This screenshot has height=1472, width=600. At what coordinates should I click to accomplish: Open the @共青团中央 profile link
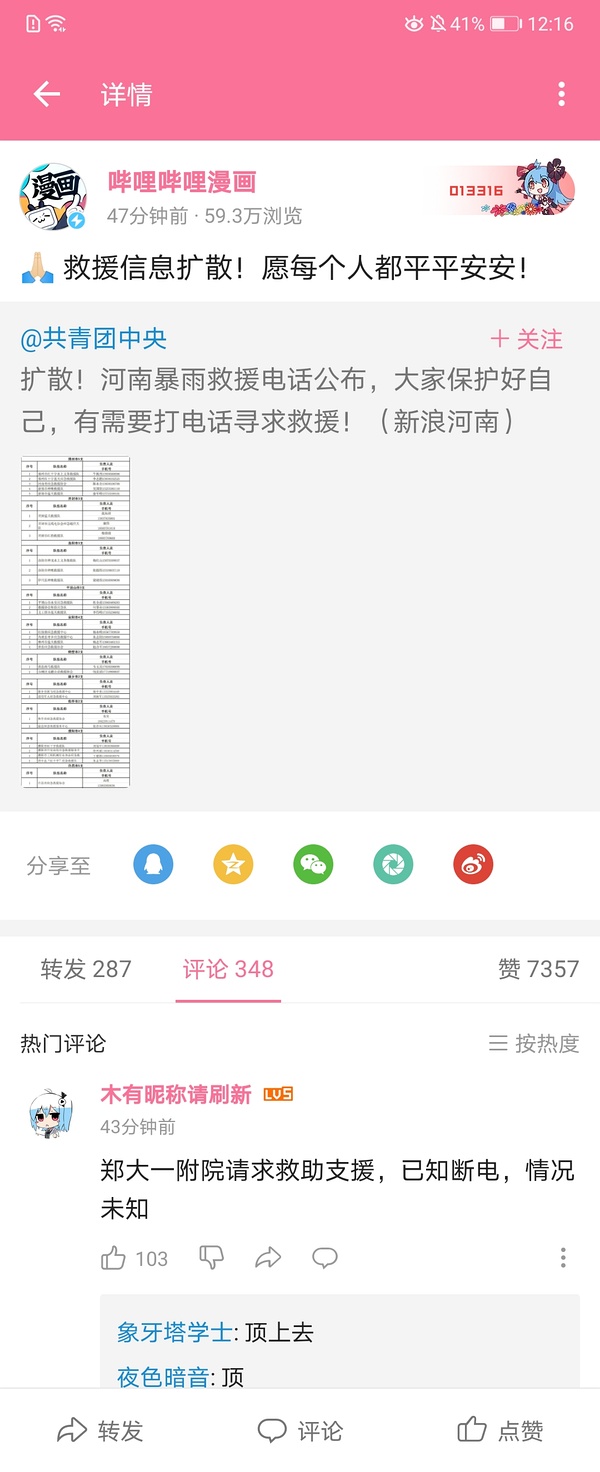coord(93,339)
